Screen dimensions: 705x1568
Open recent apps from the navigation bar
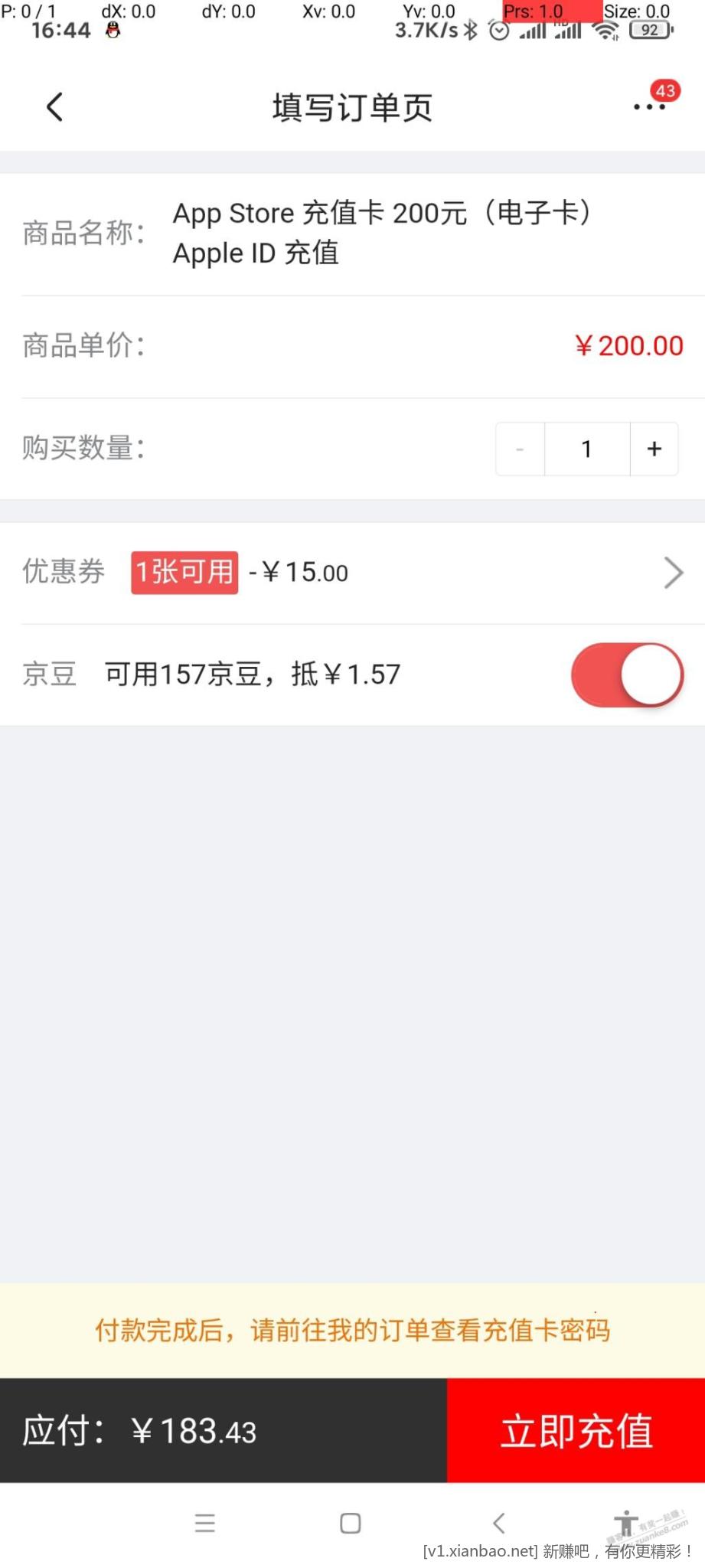205,1523
